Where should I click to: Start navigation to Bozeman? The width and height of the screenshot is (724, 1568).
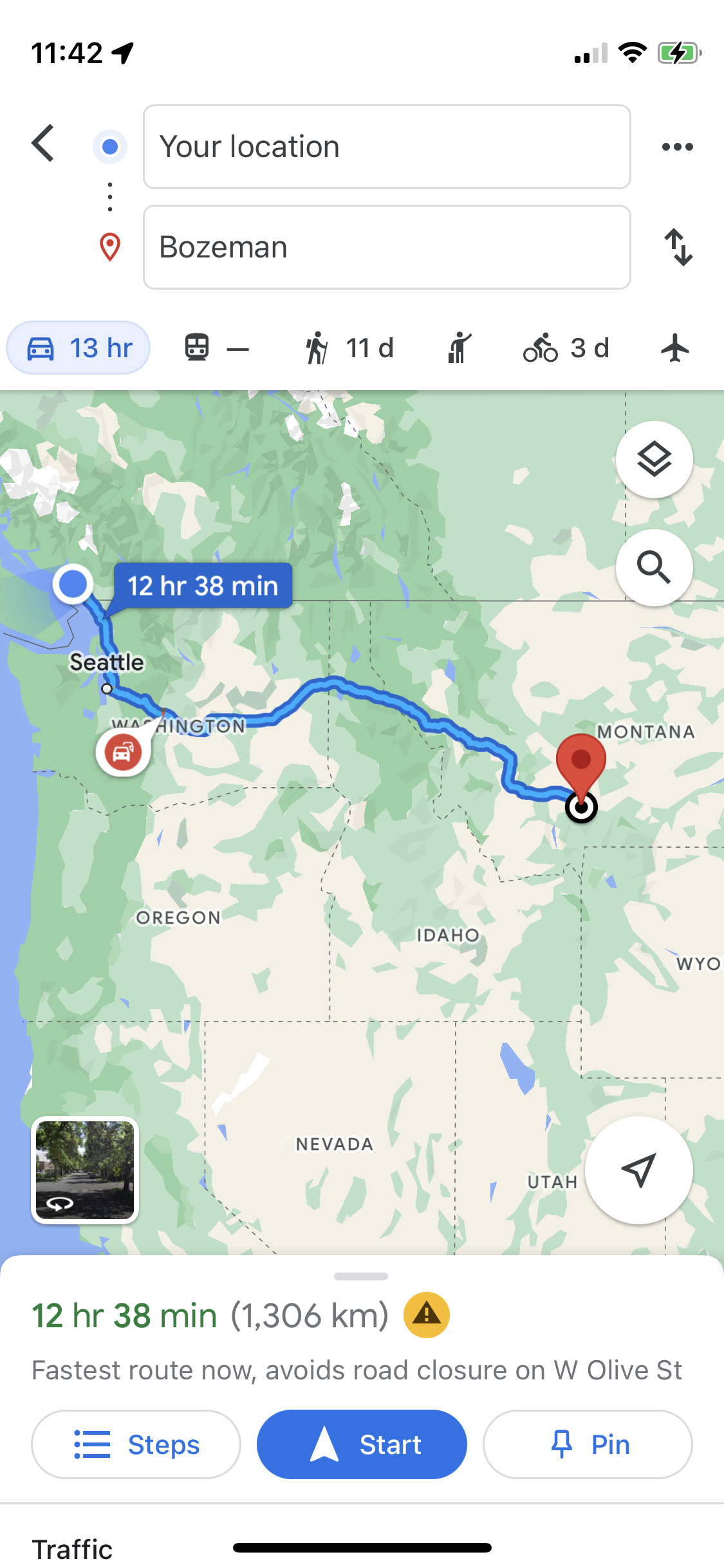point(362,1444)
